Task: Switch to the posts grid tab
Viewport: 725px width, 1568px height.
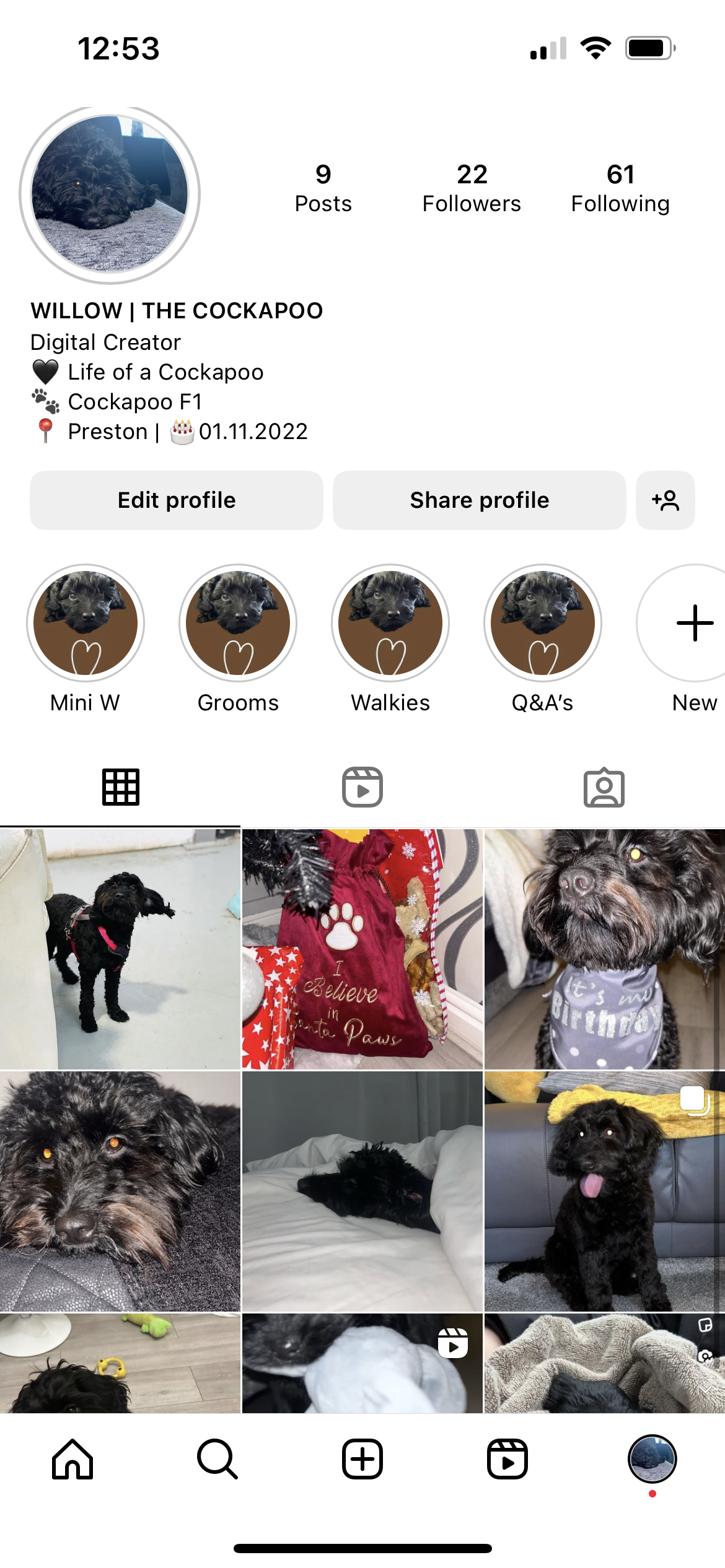Action: (x=121, y=787)
